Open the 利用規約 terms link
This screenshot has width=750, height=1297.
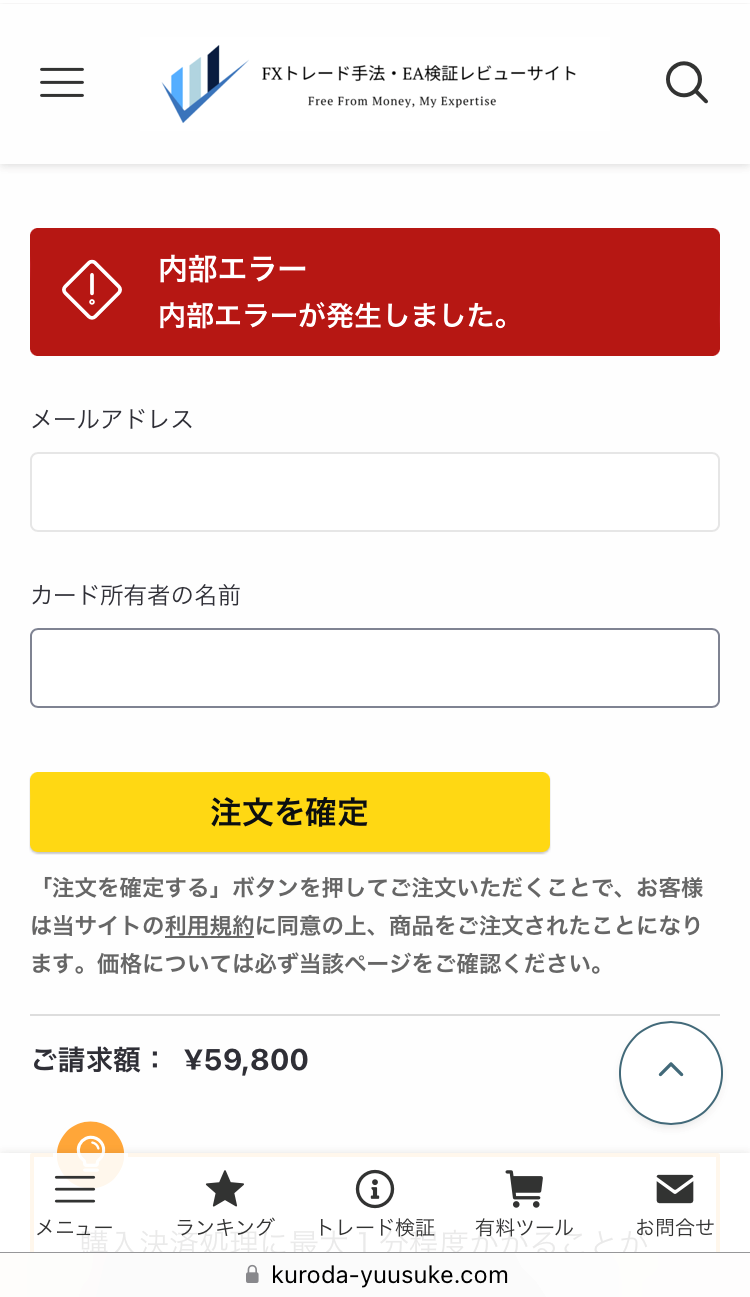(x=209, y=926)
